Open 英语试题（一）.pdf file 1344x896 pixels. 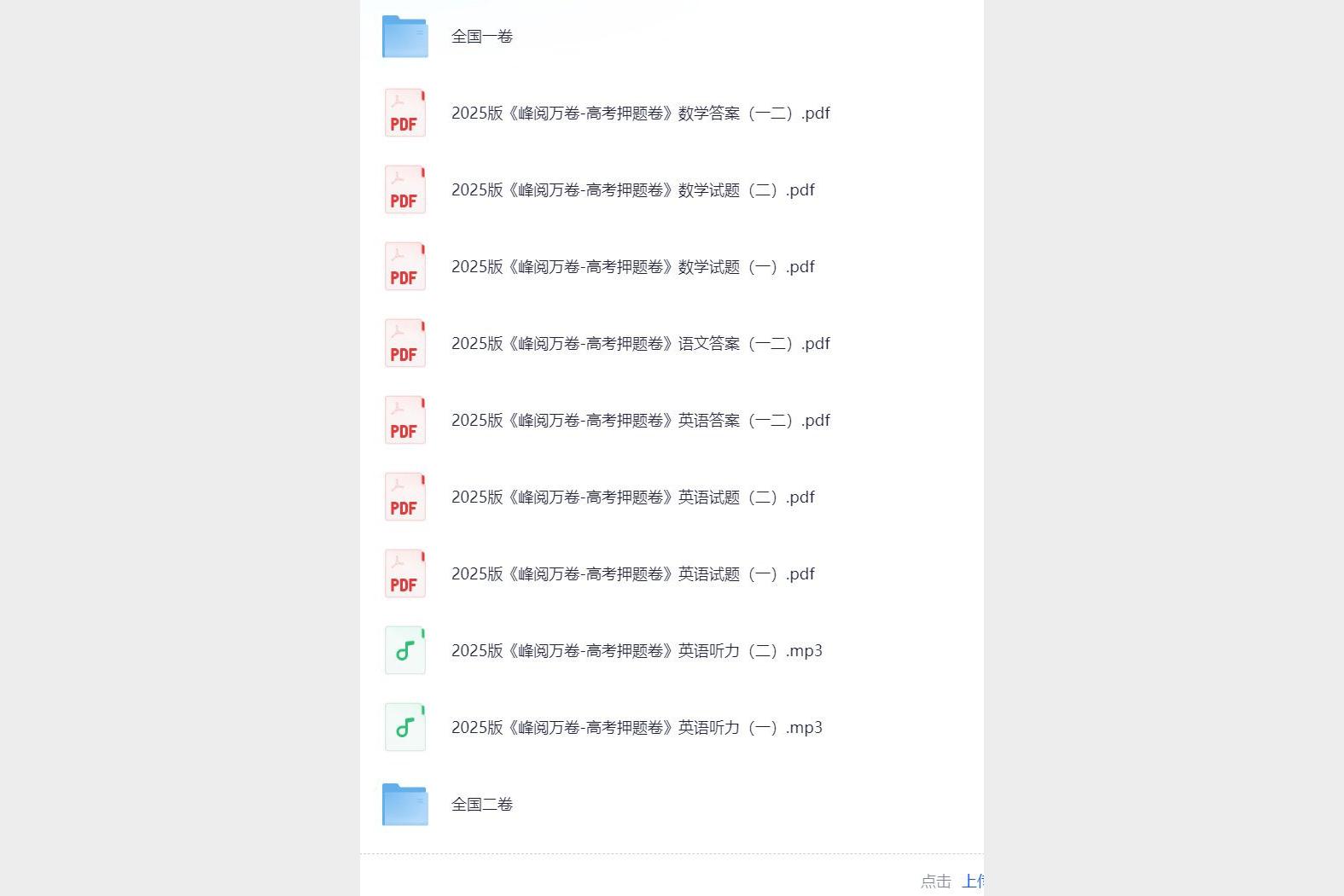tap(632, 574)
